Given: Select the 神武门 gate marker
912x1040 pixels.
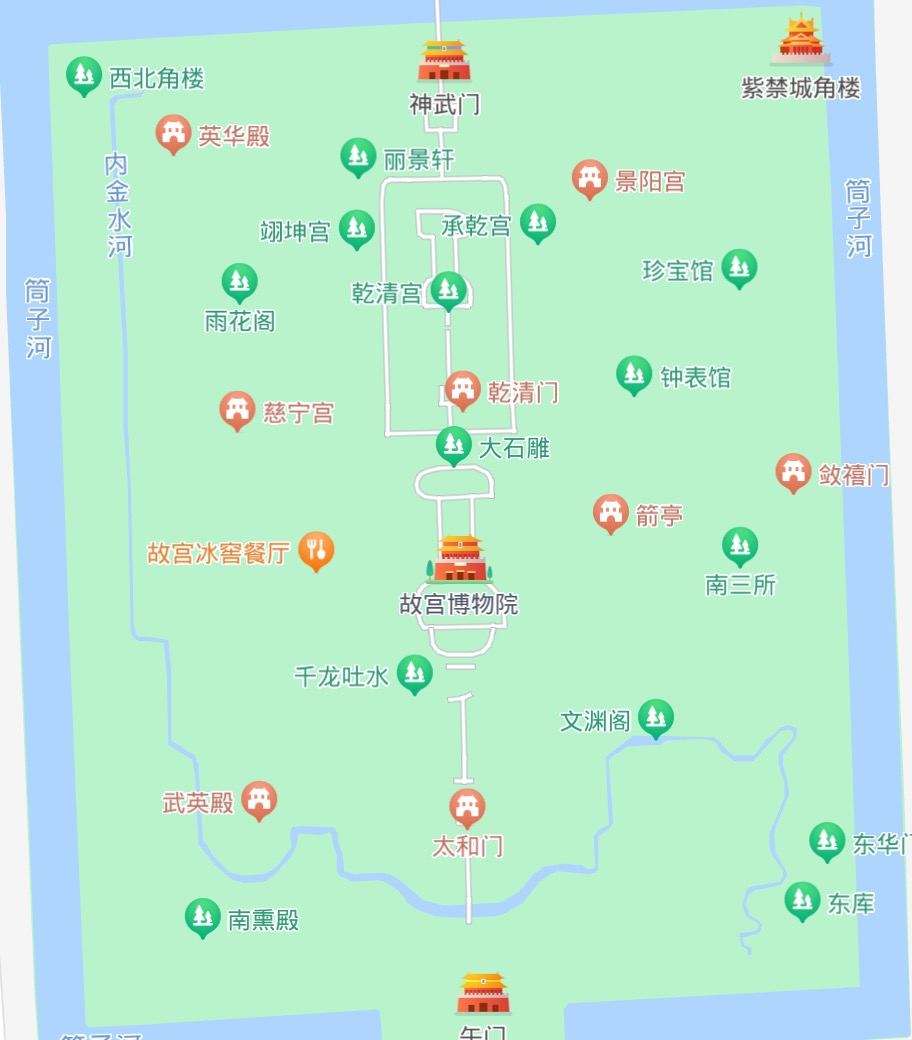Looking at the screenshot, I should (x=443, y=61).
